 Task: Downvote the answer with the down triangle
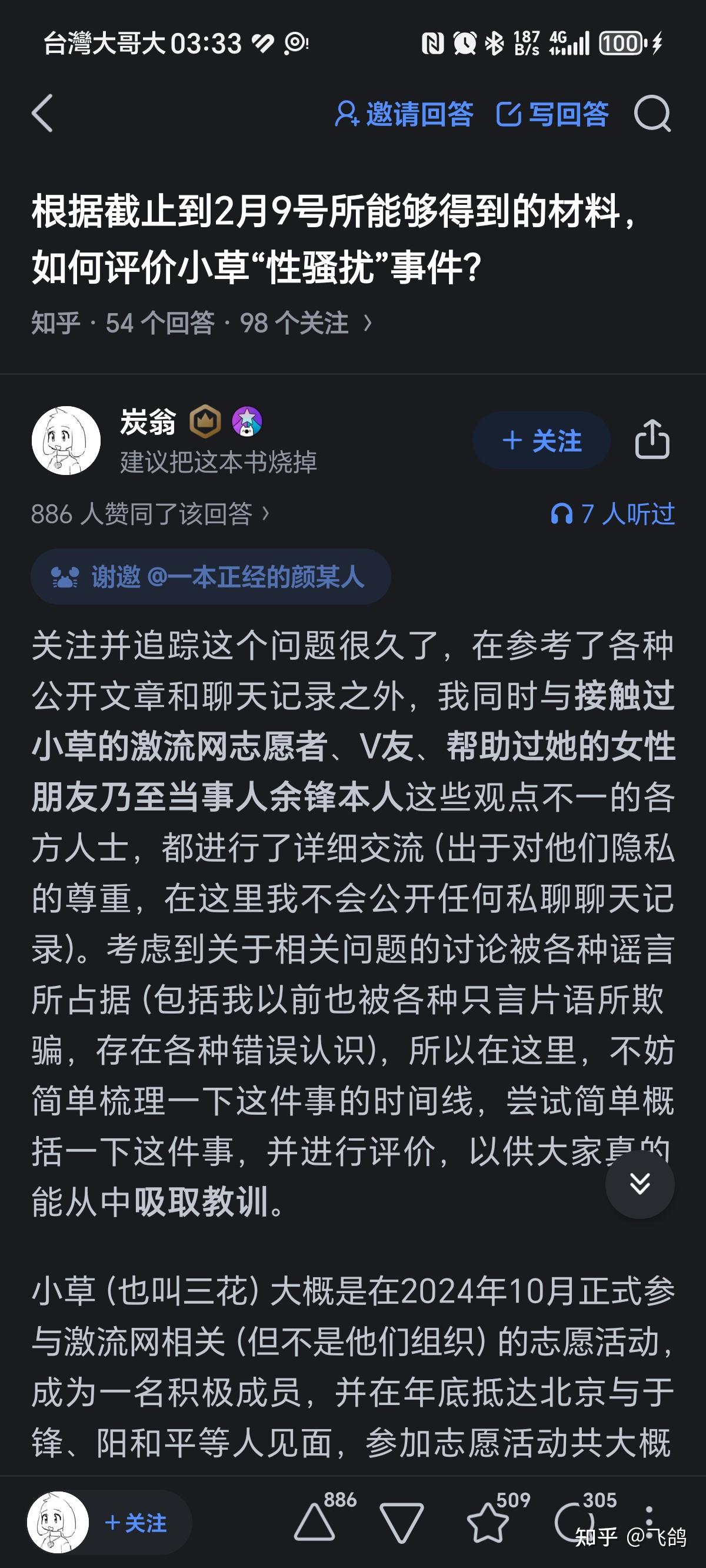point(402,1522)
